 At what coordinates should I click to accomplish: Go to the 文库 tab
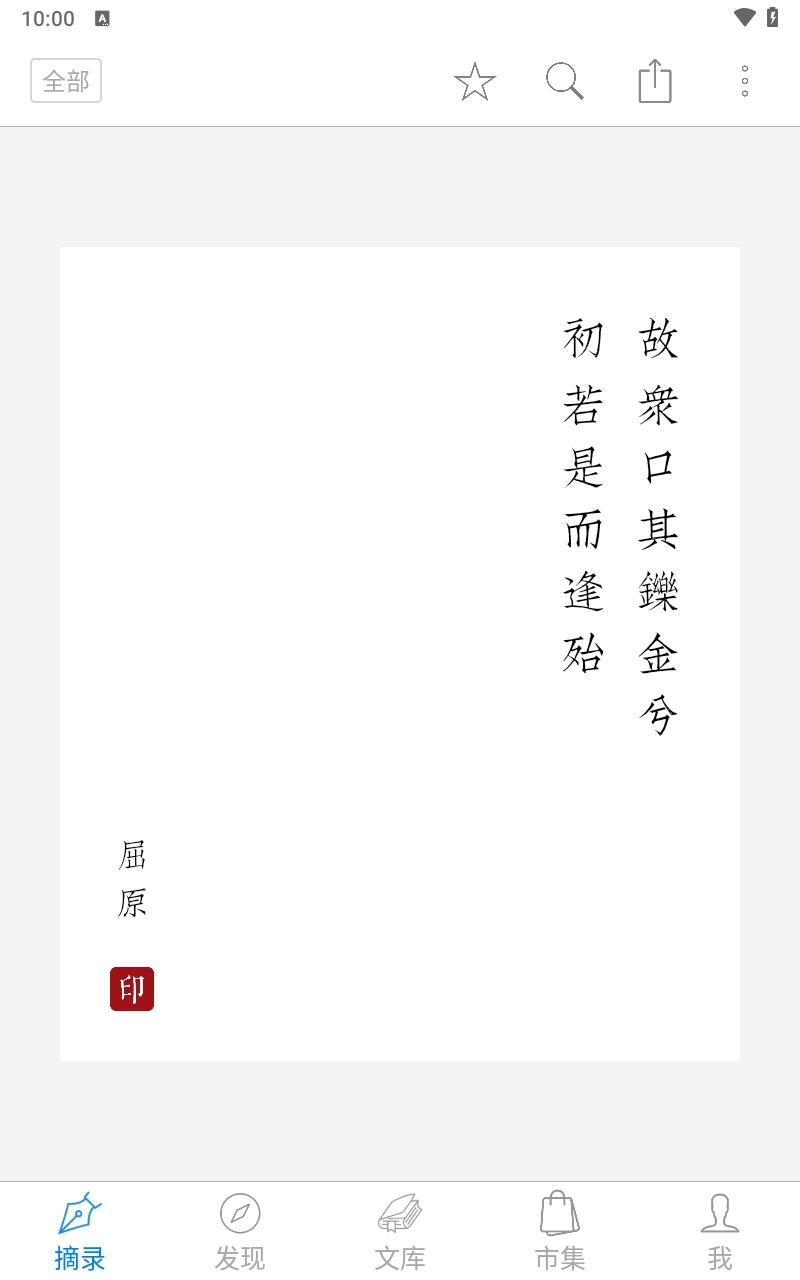400,1231
